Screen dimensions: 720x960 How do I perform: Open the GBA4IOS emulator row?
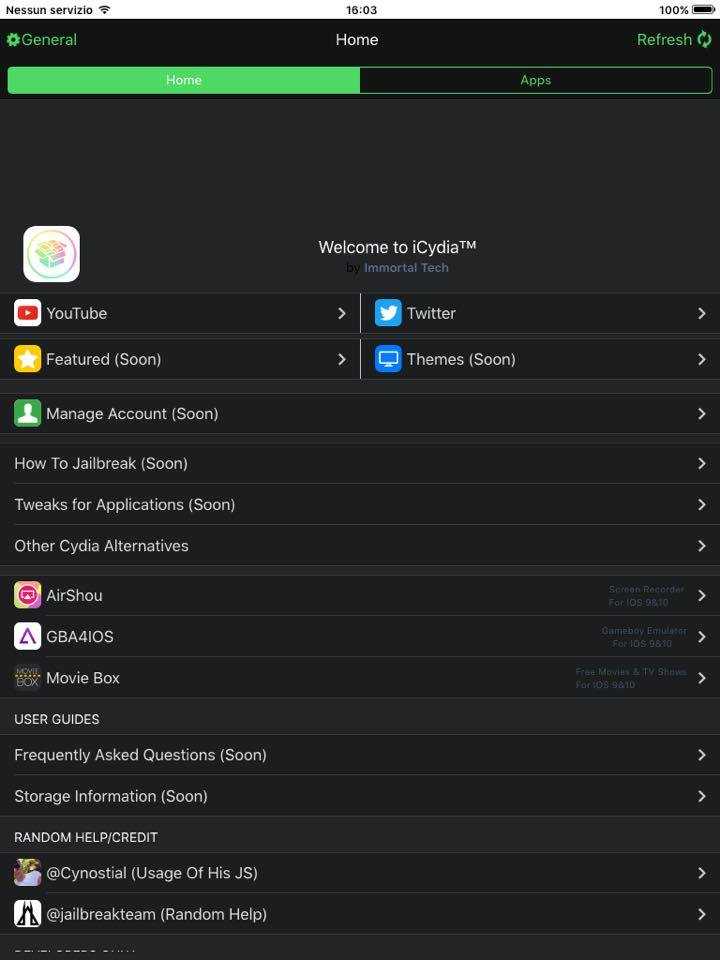(x=360, y=636)
